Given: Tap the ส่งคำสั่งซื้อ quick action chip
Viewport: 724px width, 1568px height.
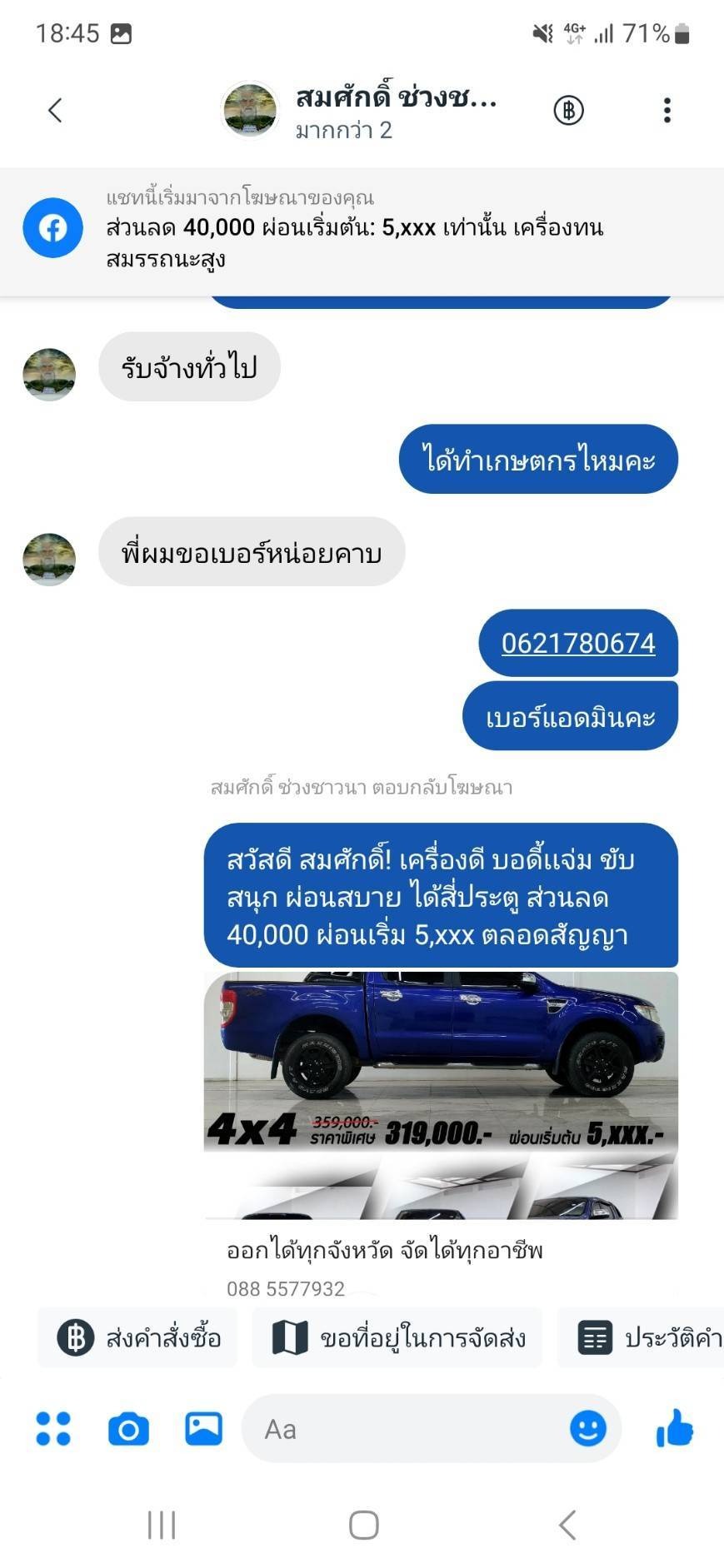Looking at the screenshot, I should (x=138, y=1337).
